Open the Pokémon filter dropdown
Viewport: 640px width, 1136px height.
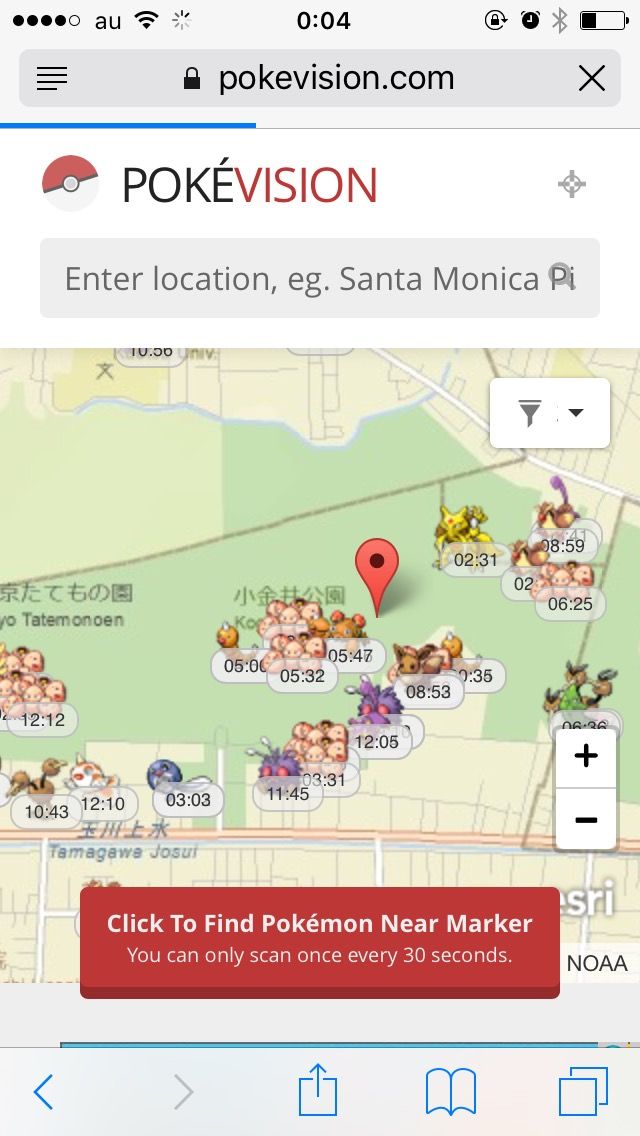pos(549,413)
